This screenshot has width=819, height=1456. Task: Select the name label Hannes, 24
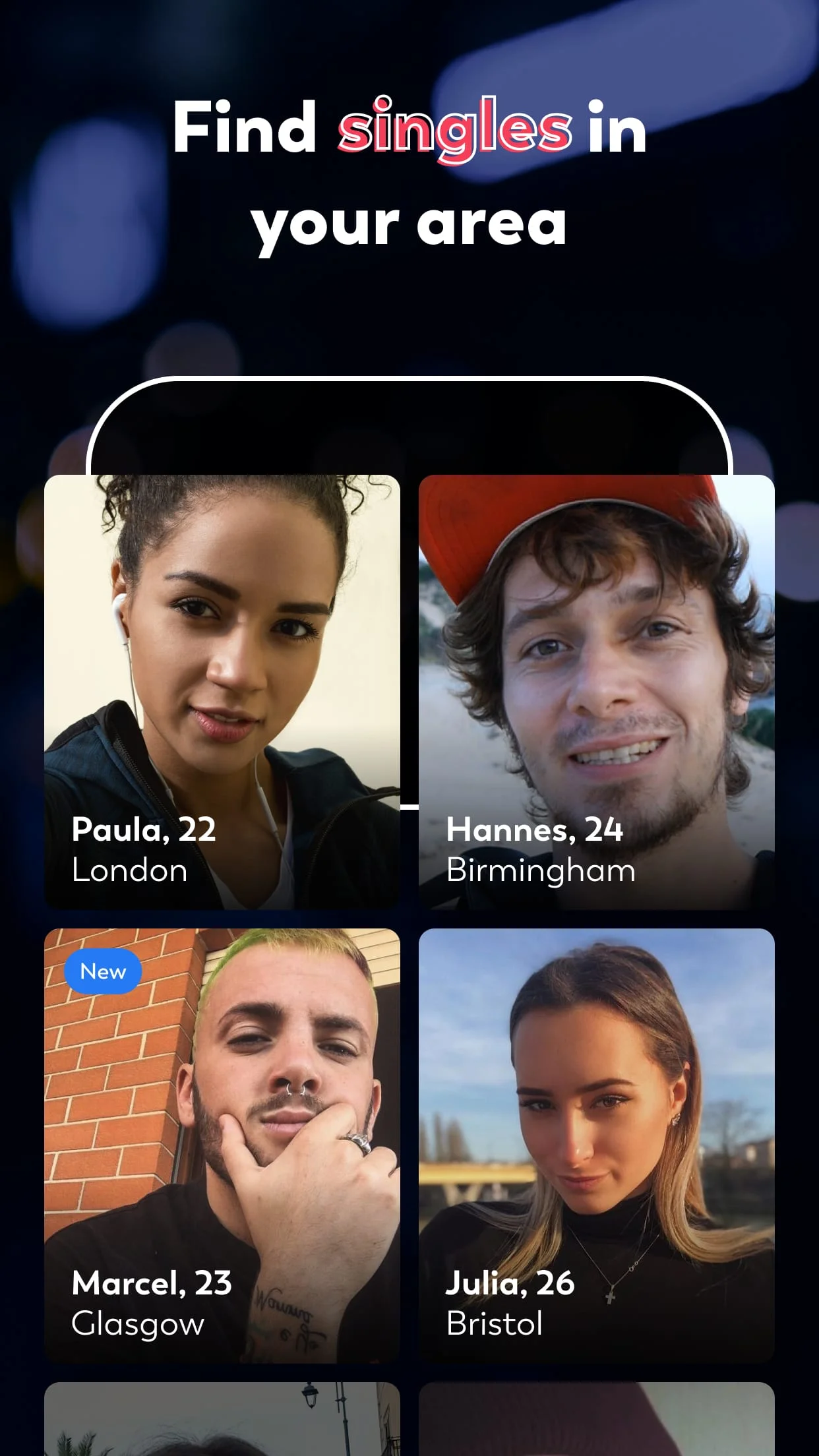535,830
